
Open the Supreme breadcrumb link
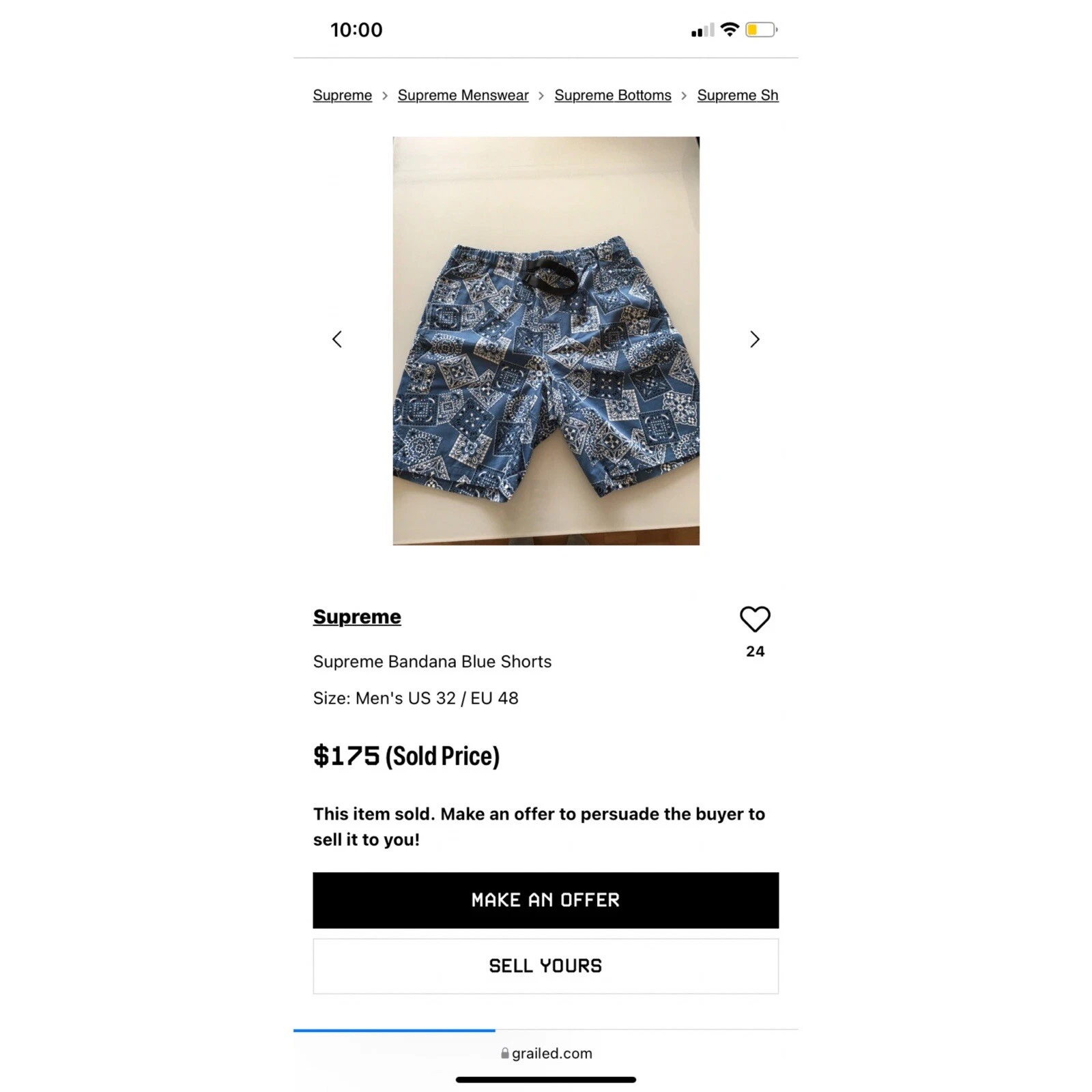(342, 96)
